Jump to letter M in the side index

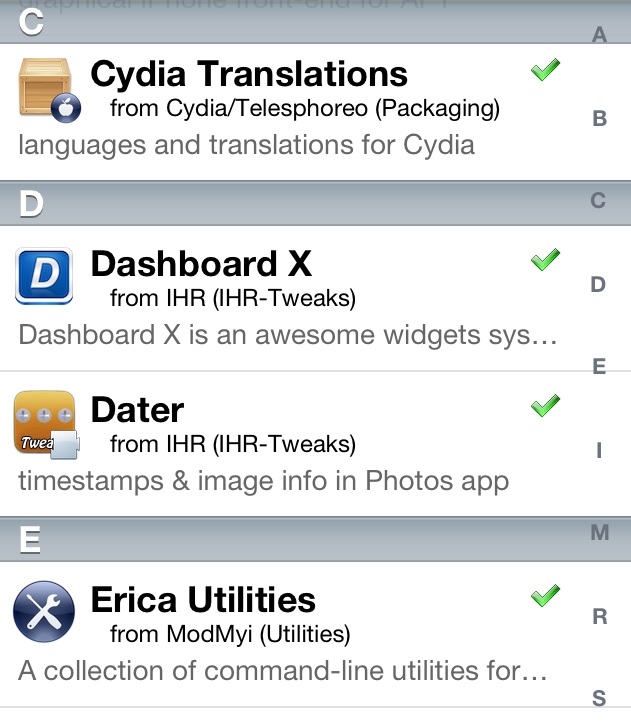pos(600,533)
